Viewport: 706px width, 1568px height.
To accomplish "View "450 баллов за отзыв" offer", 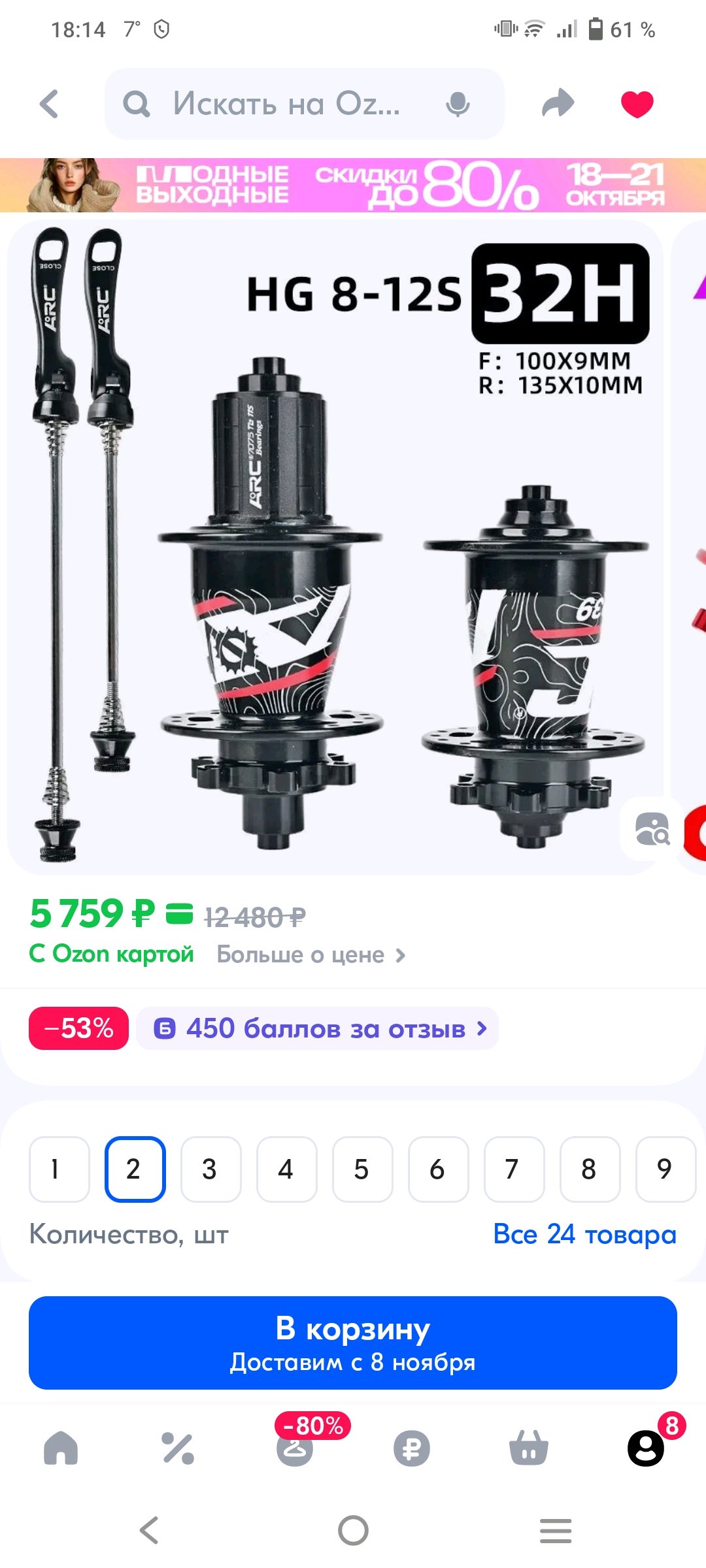I will click(318, 1028).
